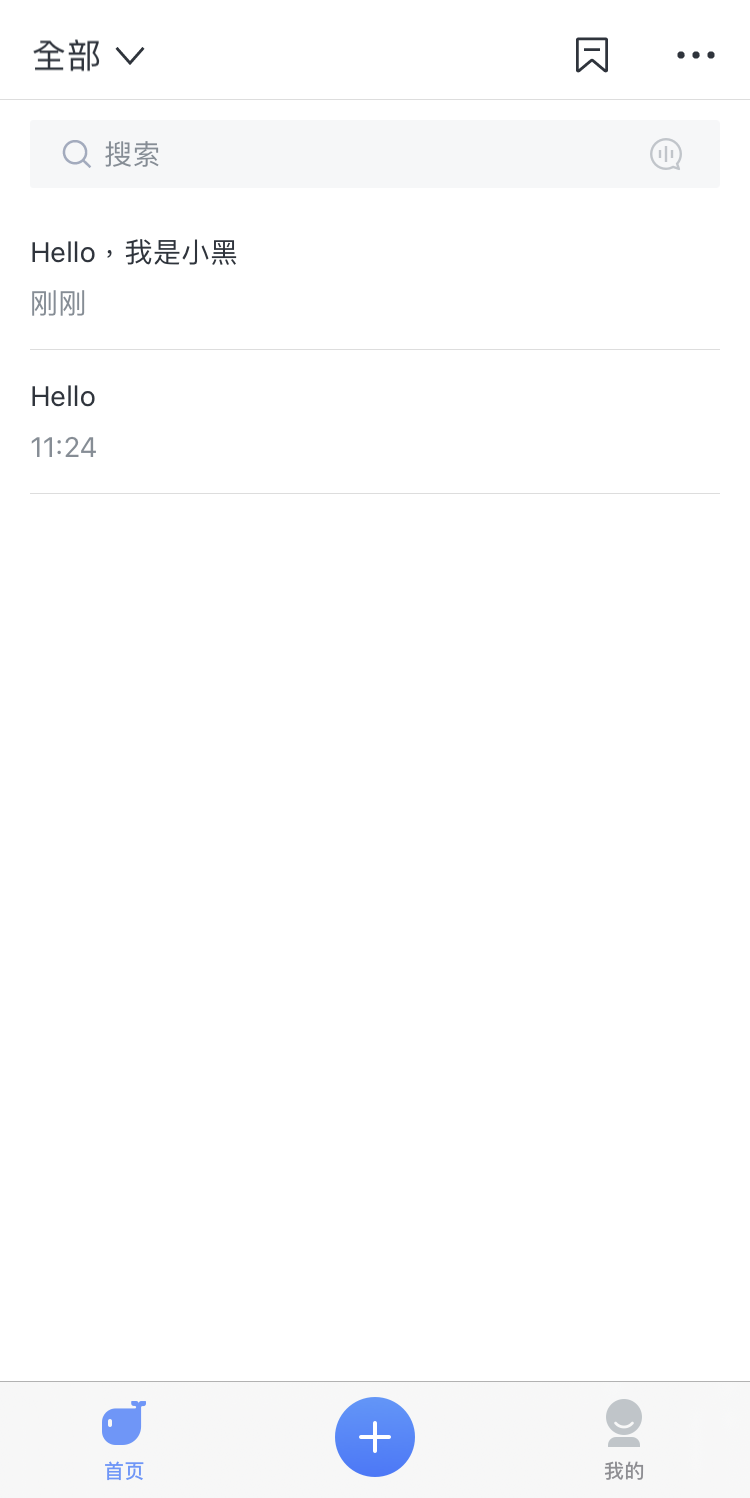This screenshot has height=1498, width=750.
Task: Create a new note with plus button
Action: pyautogui.click(x=375, y=1437)
